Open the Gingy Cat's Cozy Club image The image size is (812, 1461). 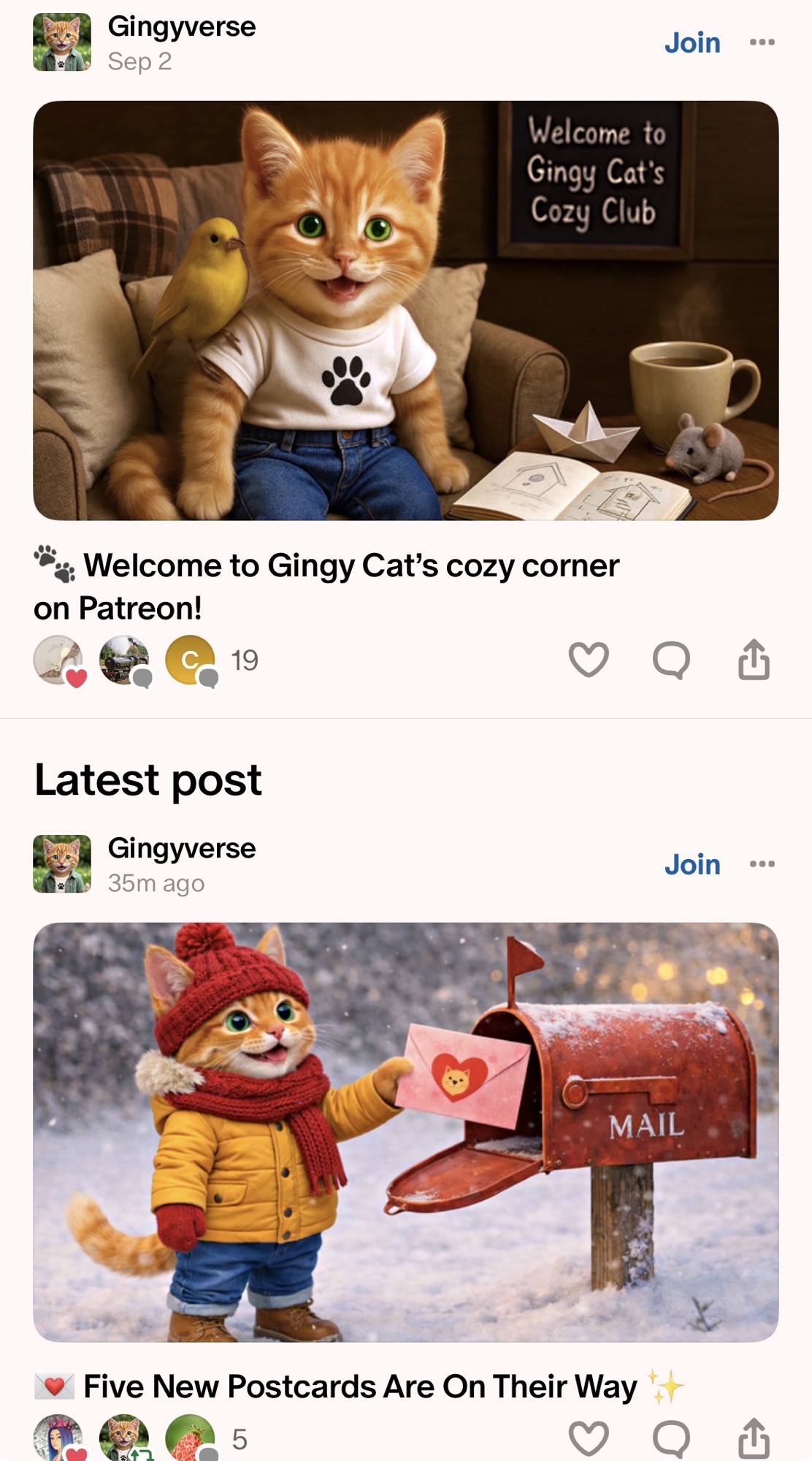click(x=406, y=310)
